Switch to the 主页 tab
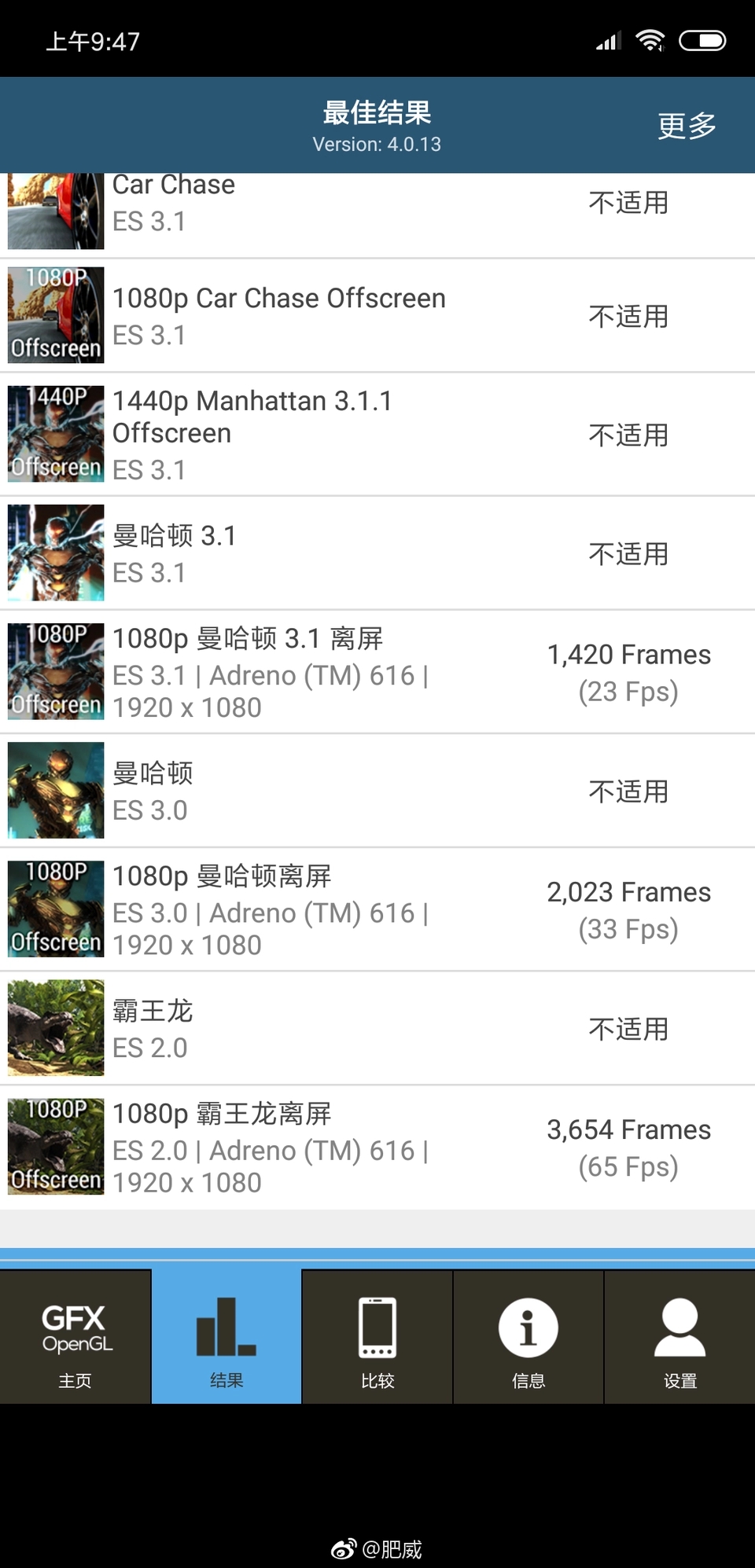Viewport: 755px width, 1568px height. click(x=75, y=1337)
